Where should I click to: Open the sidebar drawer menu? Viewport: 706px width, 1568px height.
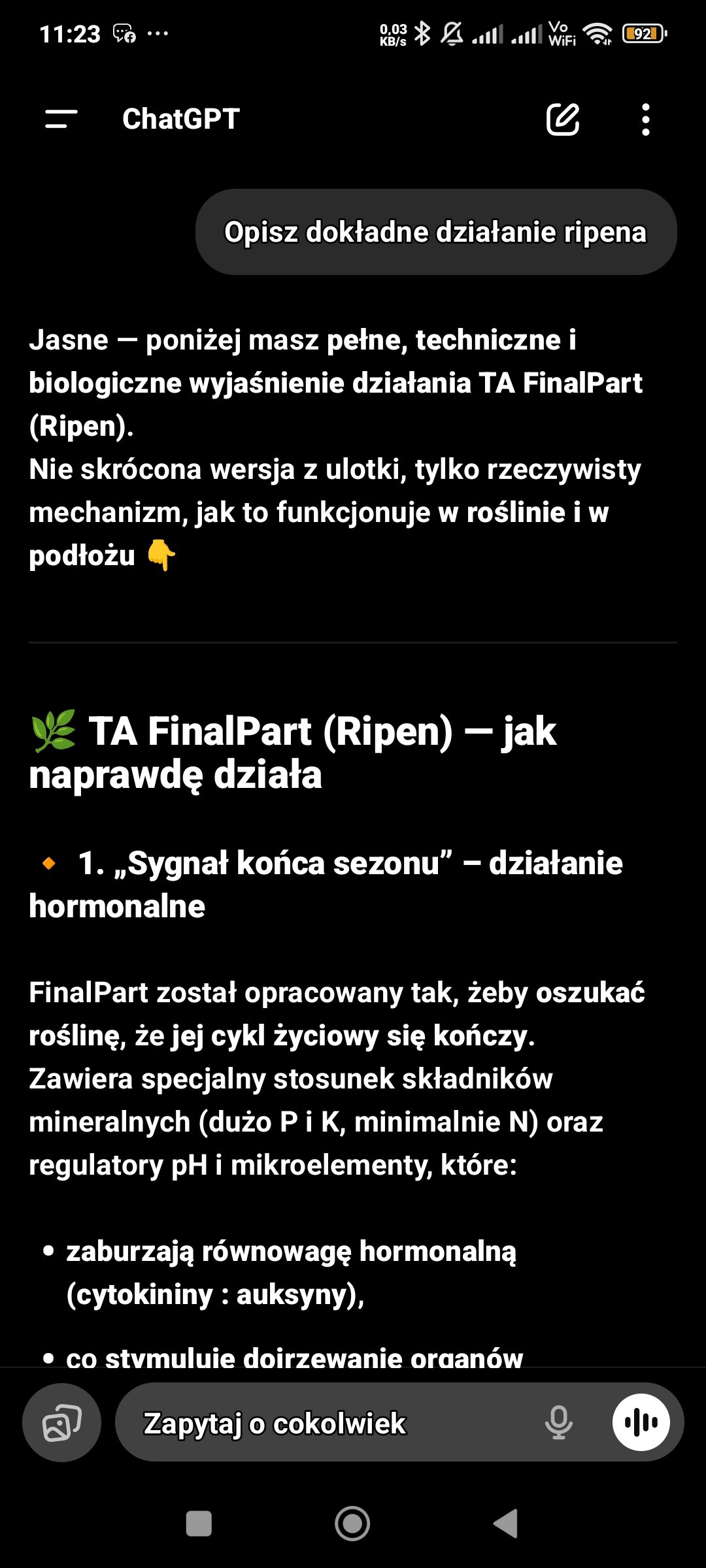(61, 119)
